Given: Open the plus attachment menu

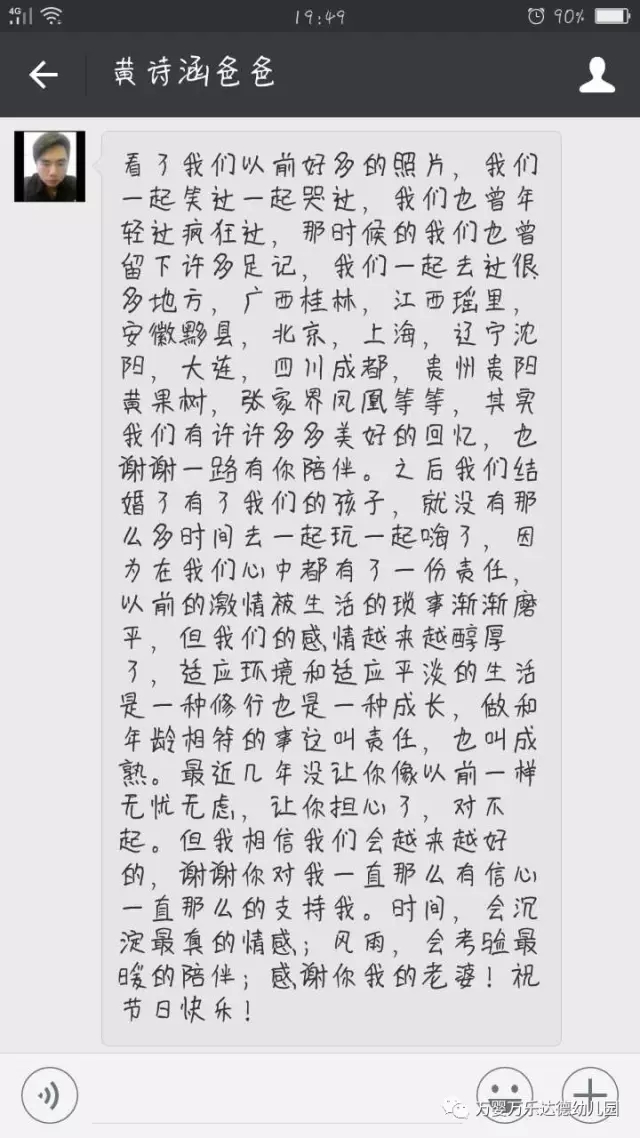Looking at the screenshot, I should pos(591,1095).
